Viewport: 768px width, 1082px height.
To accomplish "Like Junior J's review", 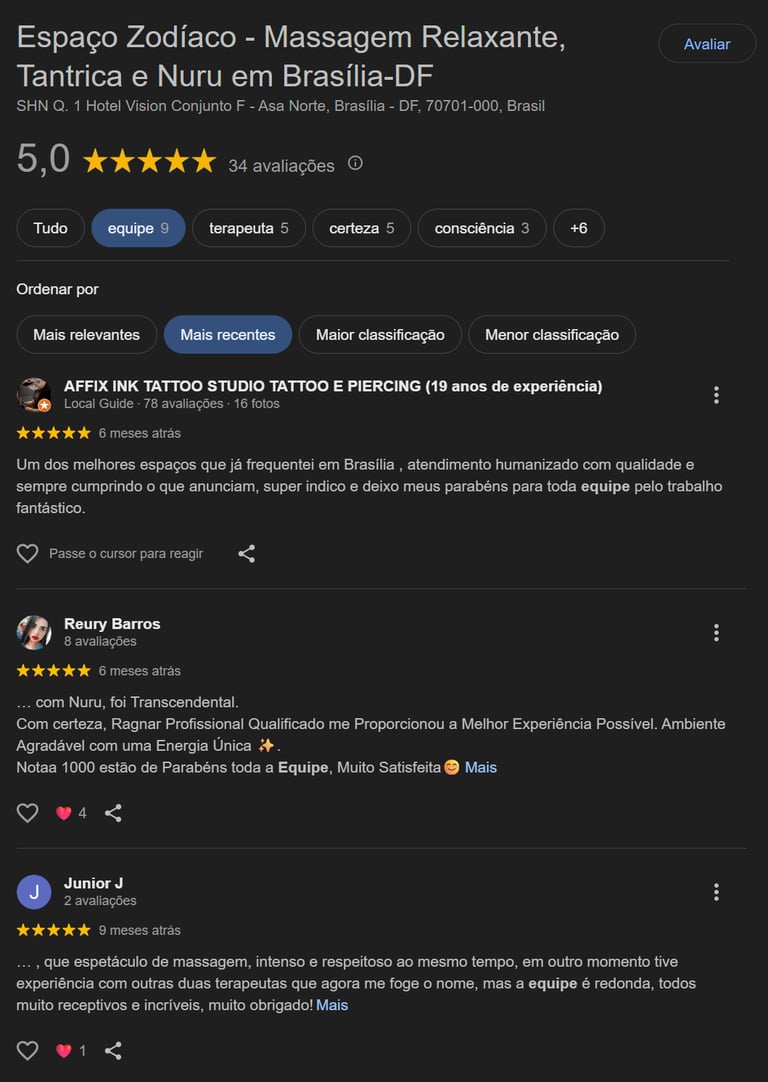I will pos(28,1050).
